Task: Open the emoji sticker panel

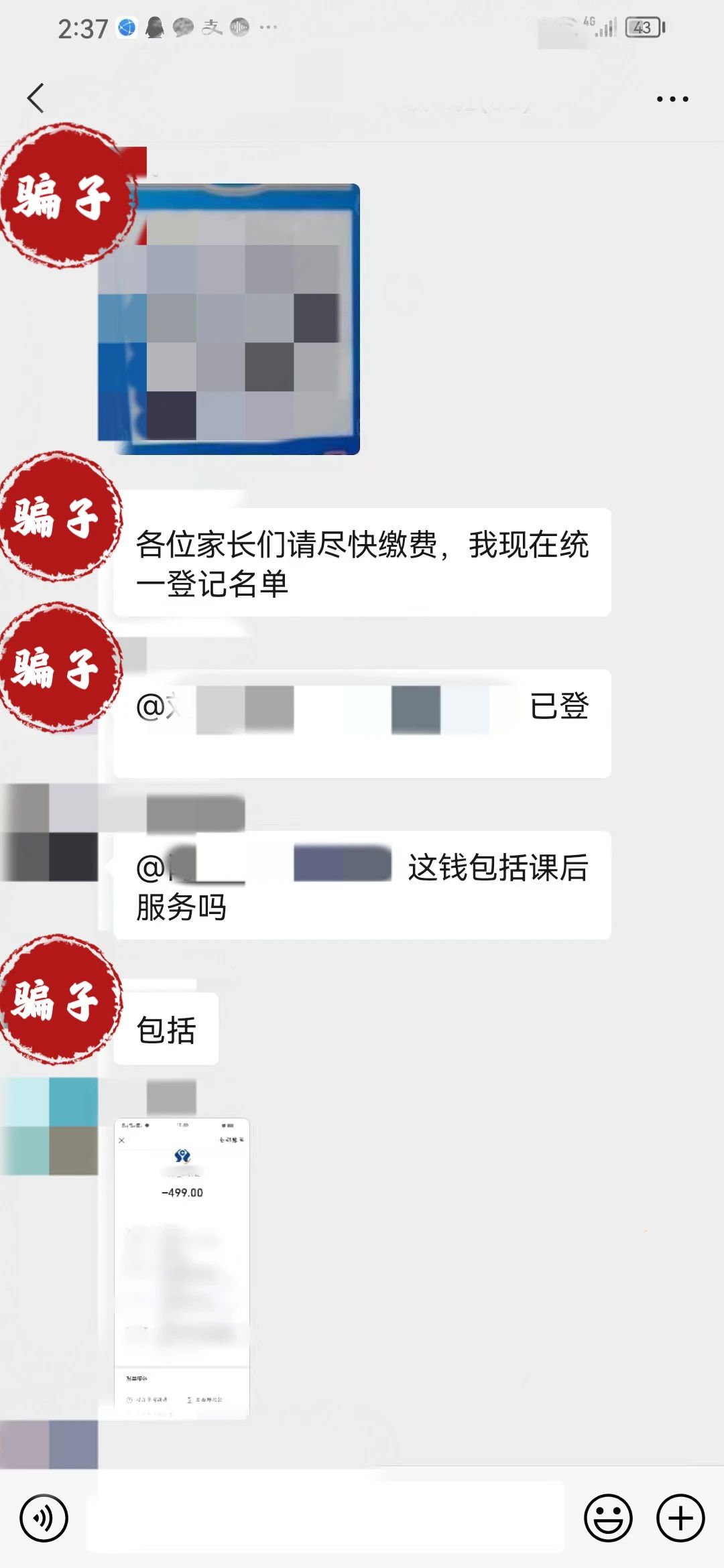Action: (x=608, y=1518)
